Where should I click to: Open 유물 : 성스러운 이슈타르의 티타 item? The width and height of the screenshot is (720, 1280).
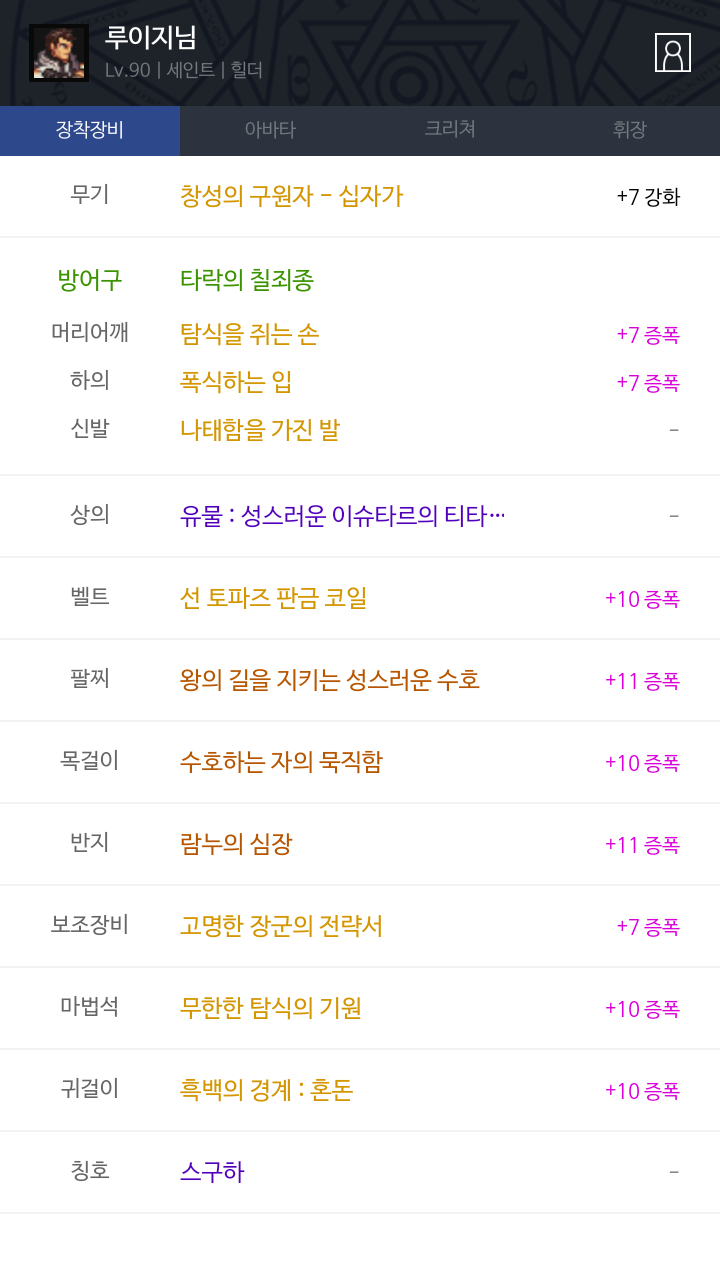[342, 516]
